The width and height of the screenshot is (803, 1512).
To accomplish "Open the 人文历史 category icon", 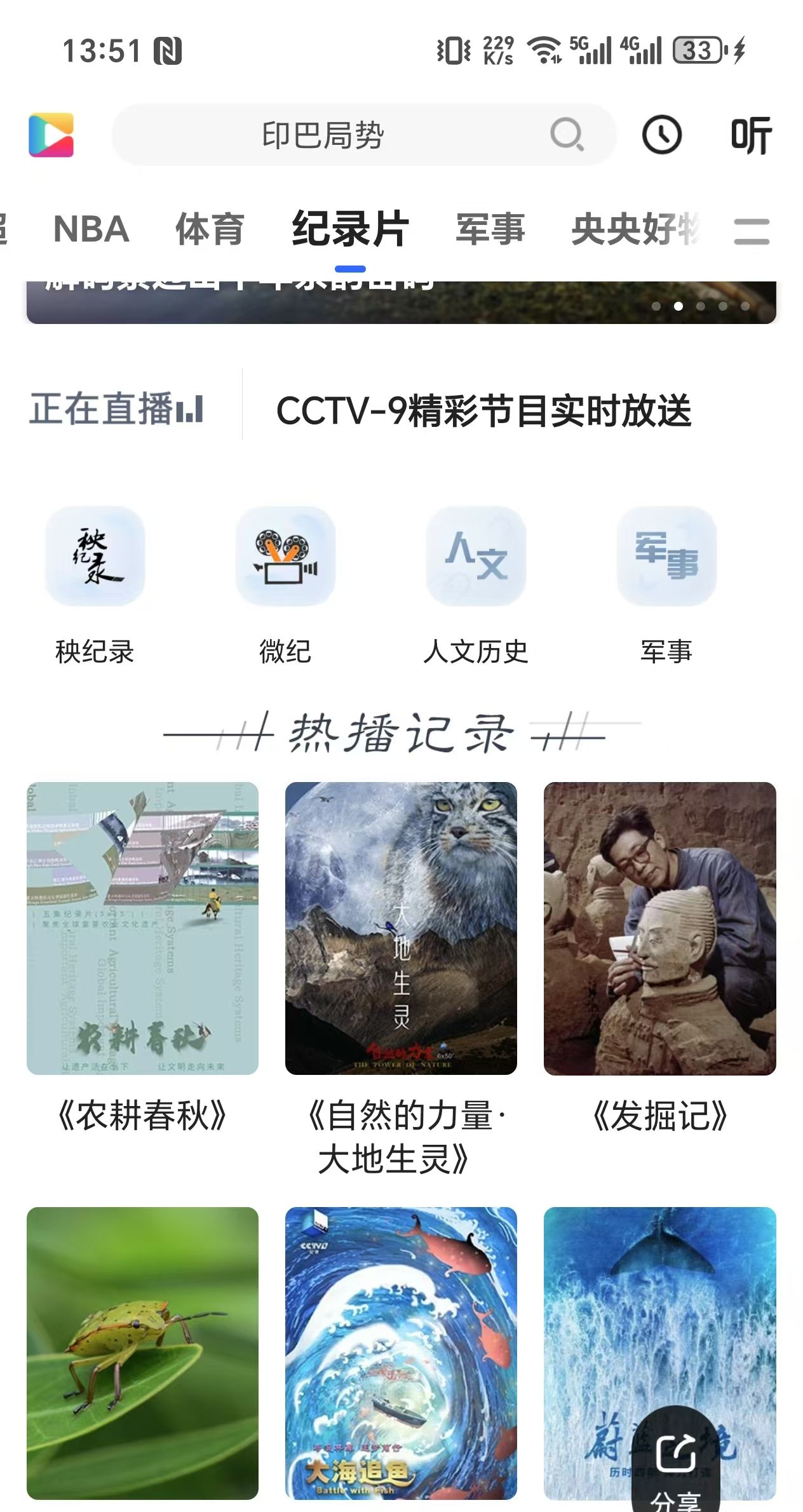I will [x=475, y=556].
